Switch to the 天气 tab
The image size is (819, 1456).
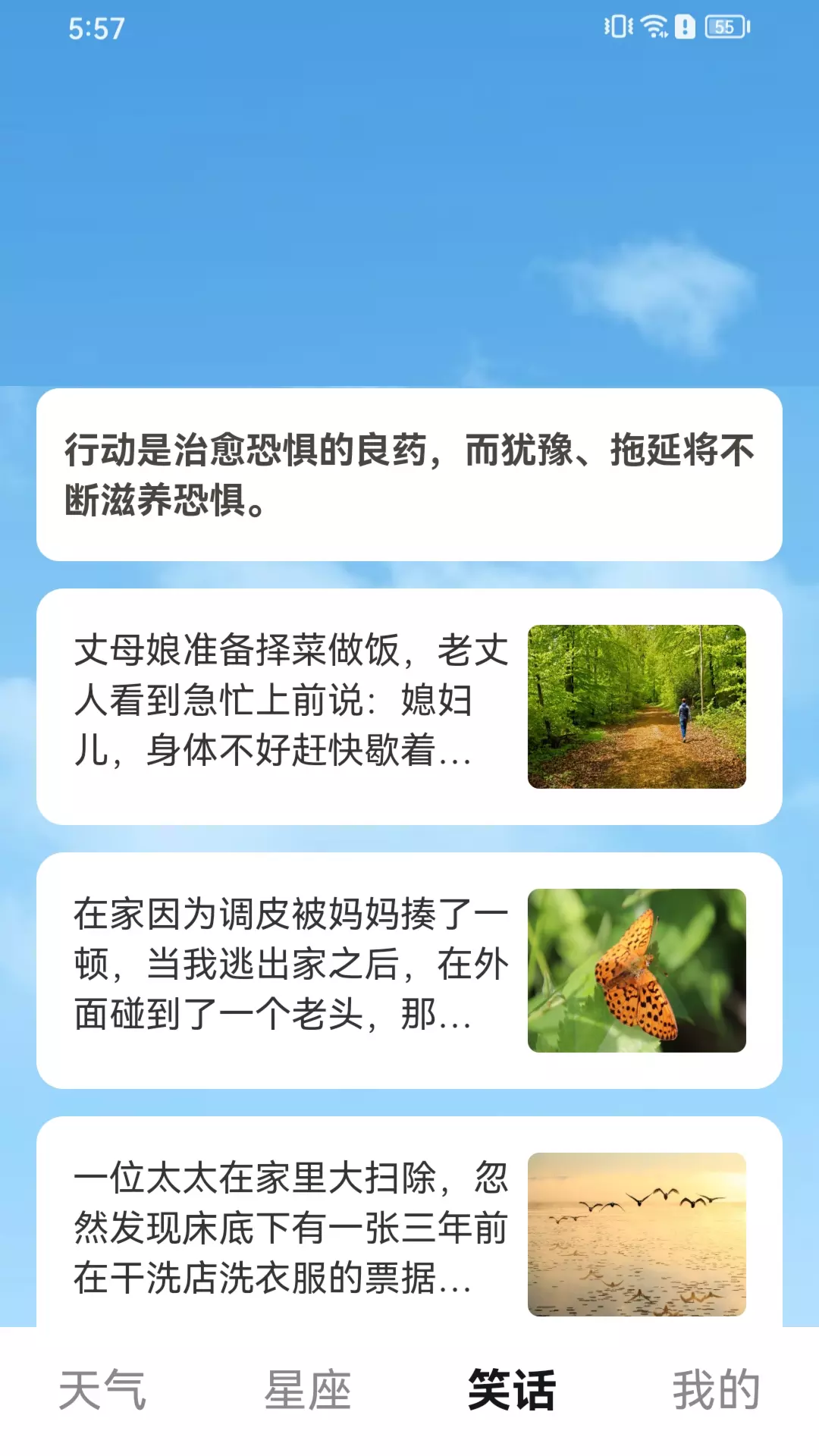[x=102, y=1390]
